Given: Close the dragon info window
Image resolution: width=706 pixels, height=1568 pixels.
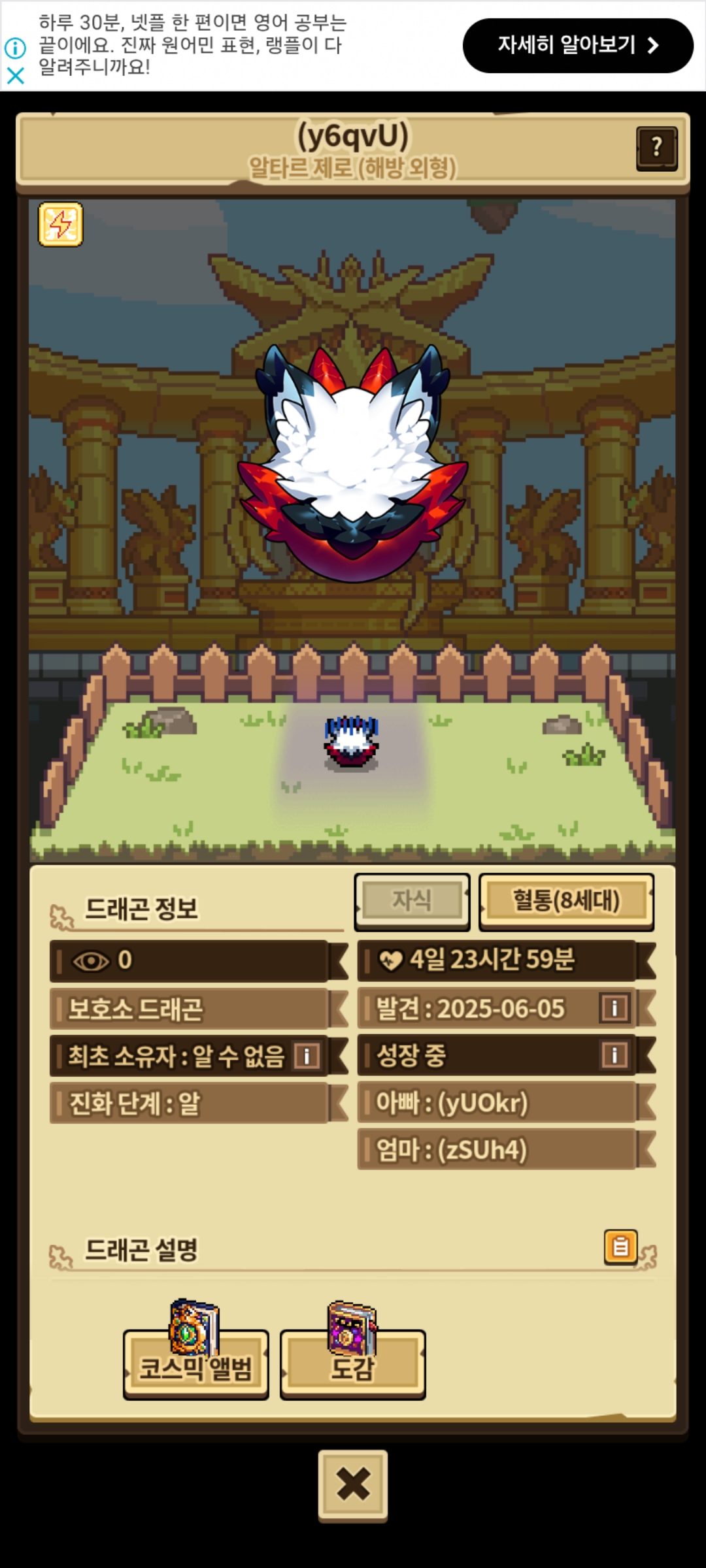Looking at the screenshot, I should pyautogui.click(x=353, y=1484).
